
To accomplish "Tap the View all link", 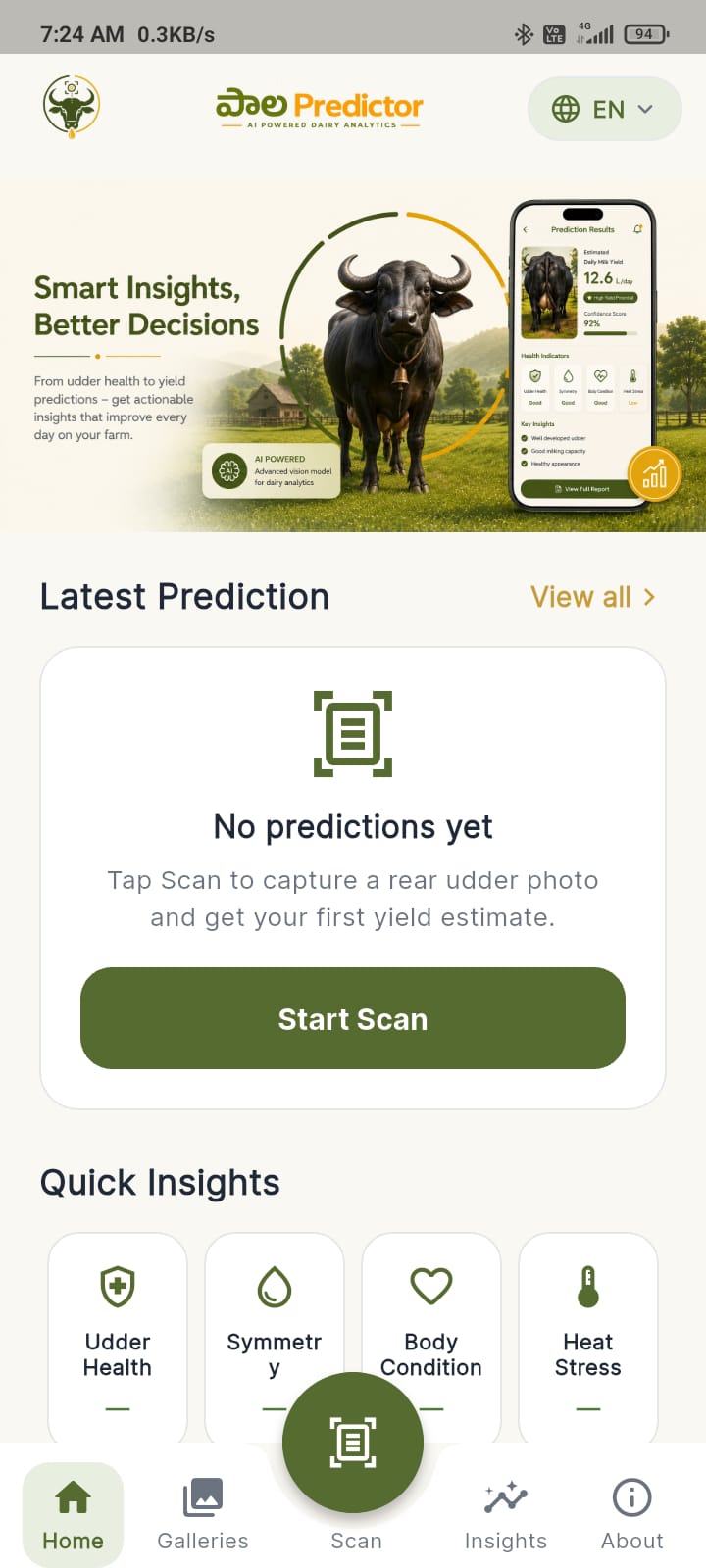I will coord(593,597).
